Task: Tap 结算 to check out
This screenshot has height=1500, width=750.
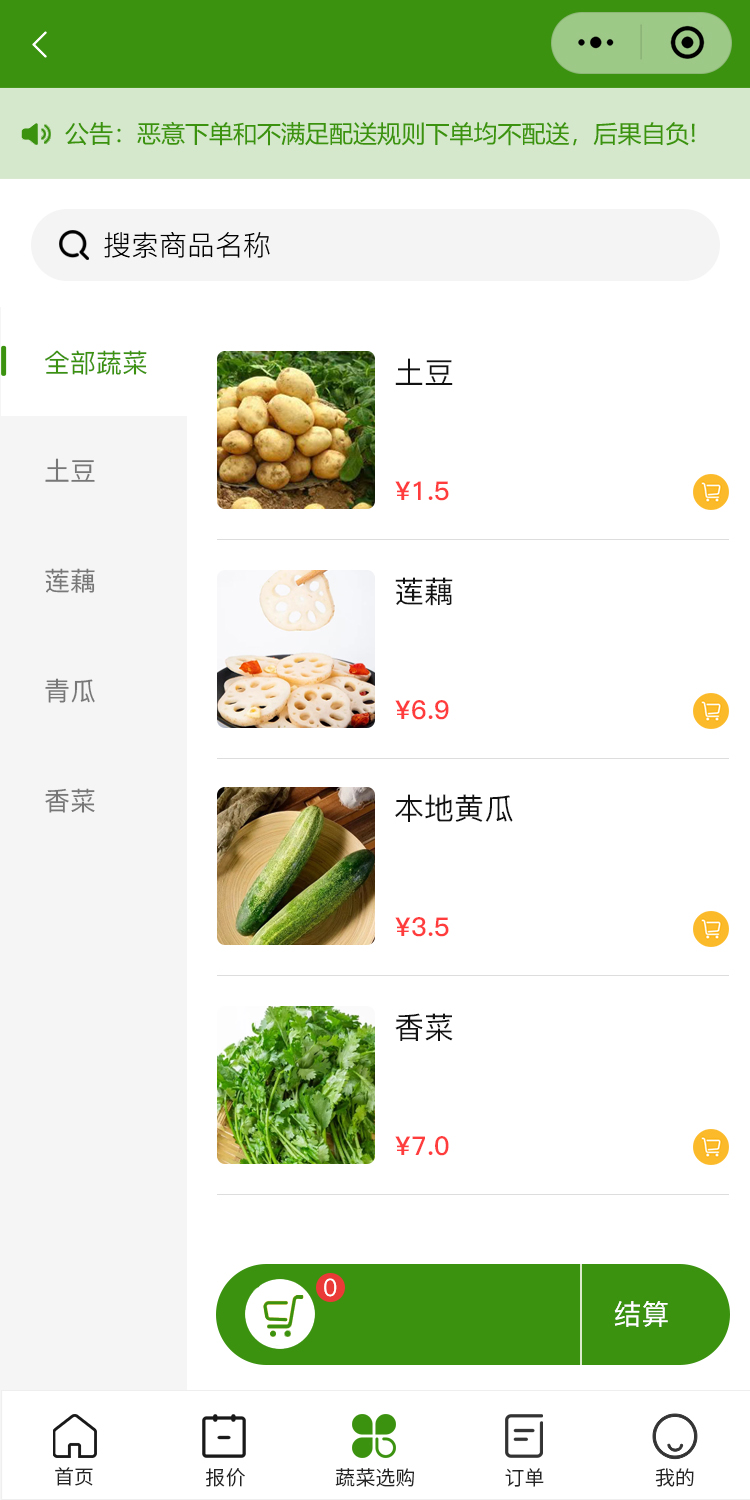Action: tap(642, 1314)
